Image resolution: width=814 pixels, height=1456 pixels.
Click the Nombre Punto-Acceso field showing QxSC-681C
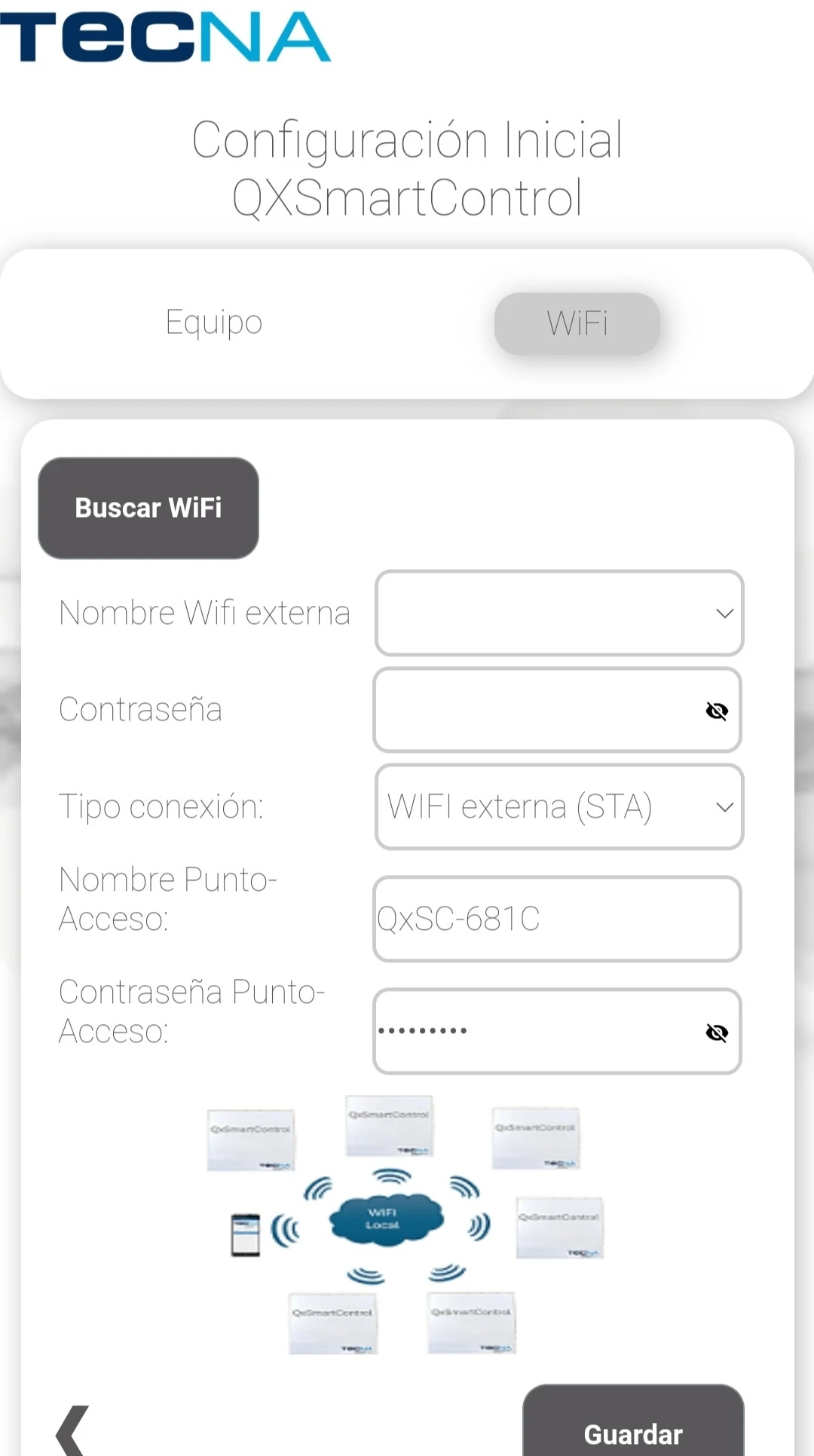557,919
